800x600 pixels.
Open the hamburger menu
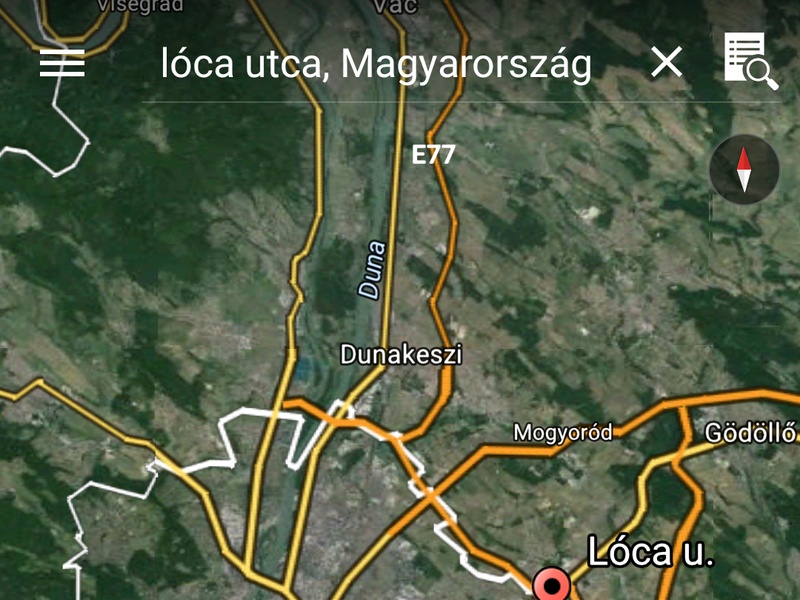click(62, 64)
